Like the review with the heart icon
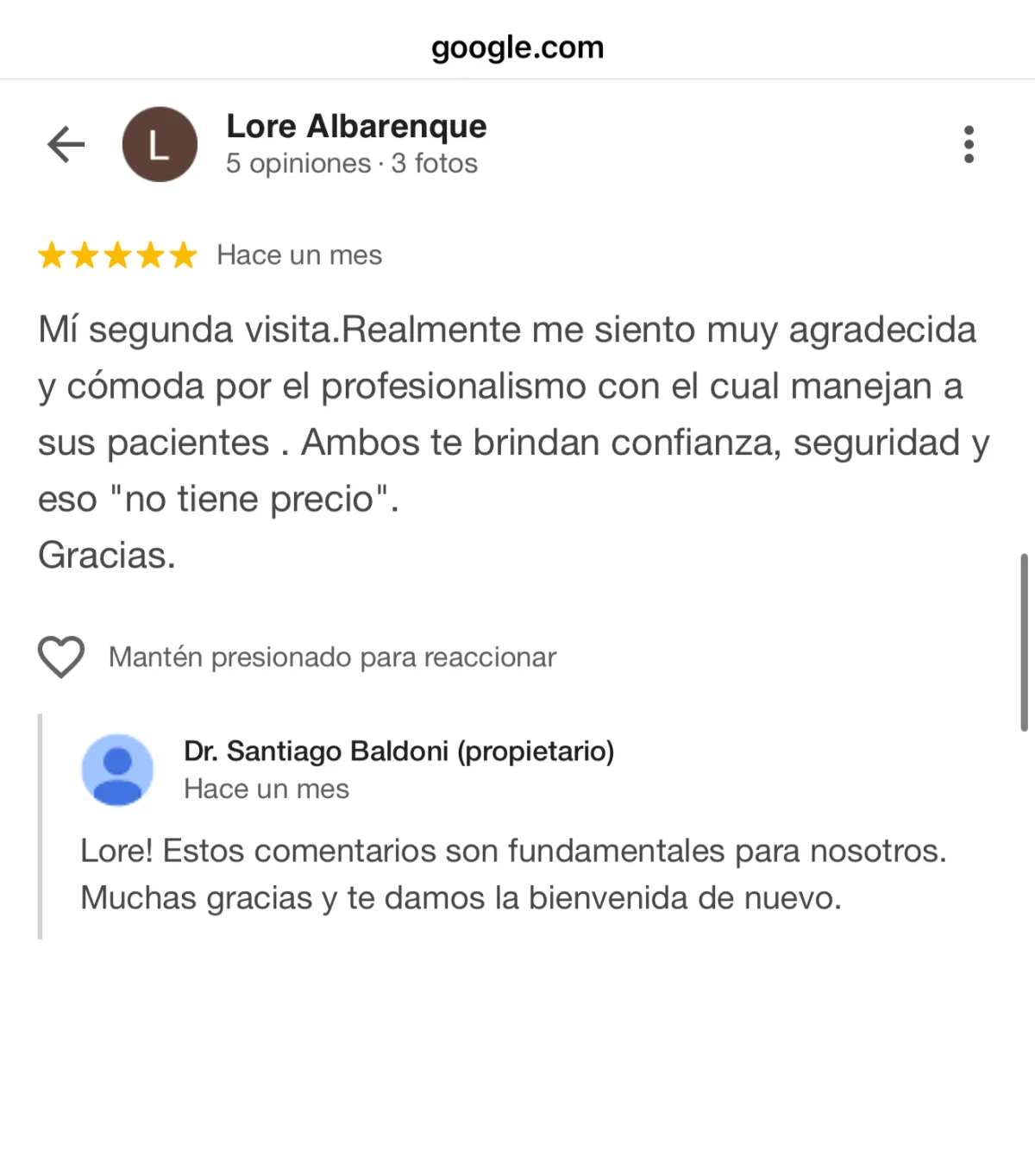The width and height of the screenshot is (1035, 1176). point(61,657)
